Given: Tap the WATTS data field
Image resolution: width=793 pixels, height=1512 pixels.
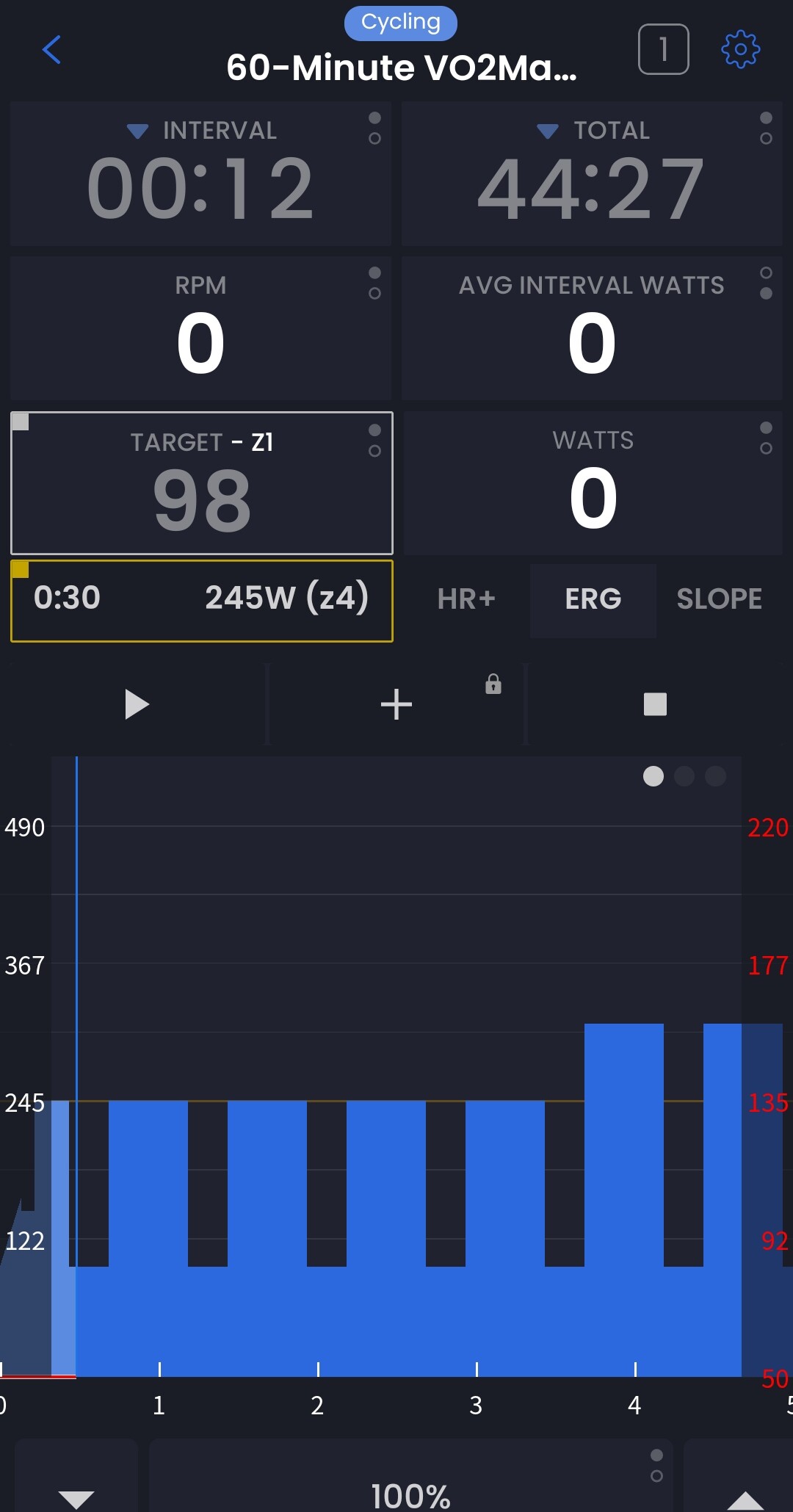Looking at the screenshot, I should [x=593, y=483].
